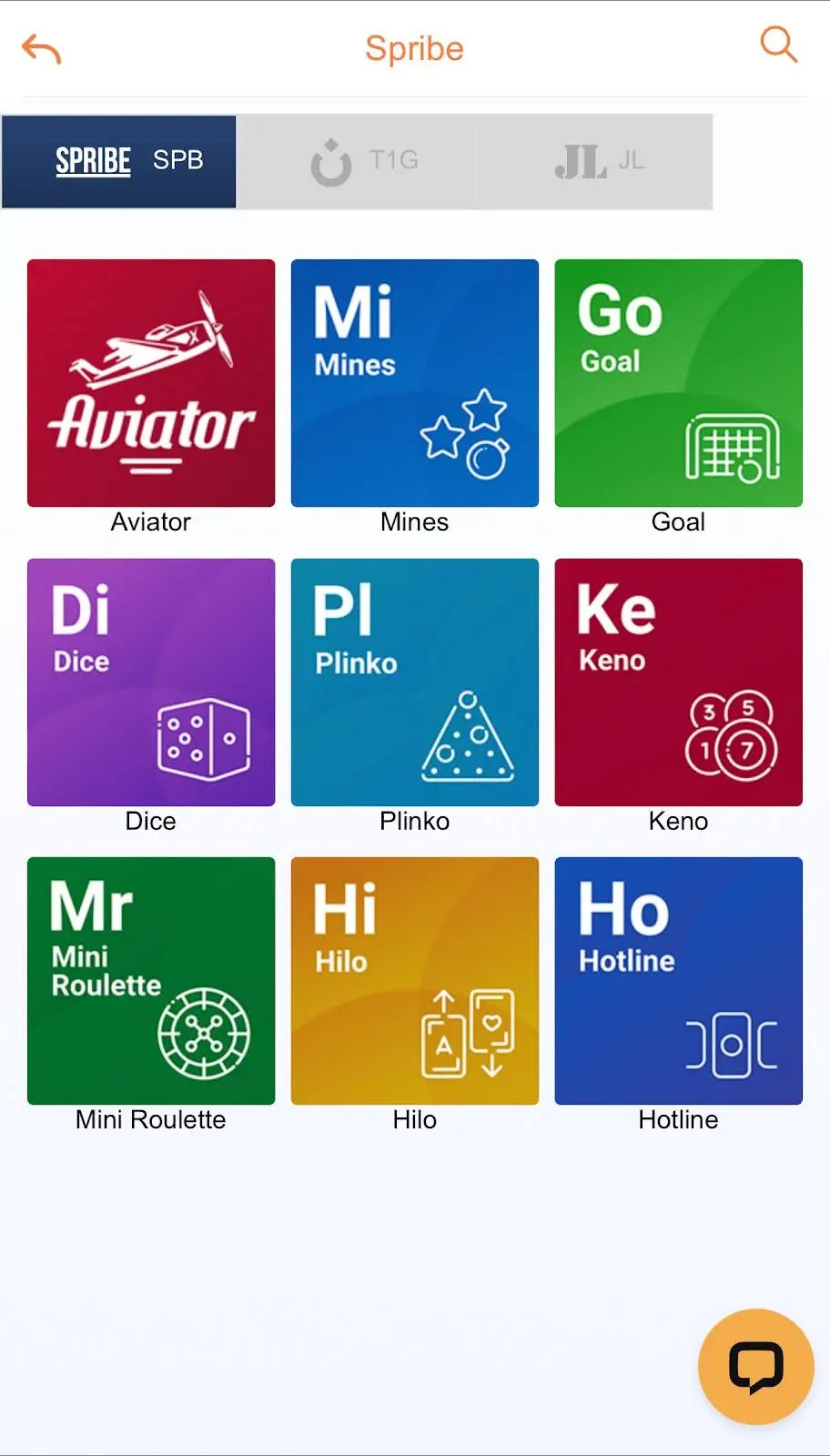This screenshot has width=830, height=1456.
Task: Open the search icon in the header
Action: tap(778, 45)
